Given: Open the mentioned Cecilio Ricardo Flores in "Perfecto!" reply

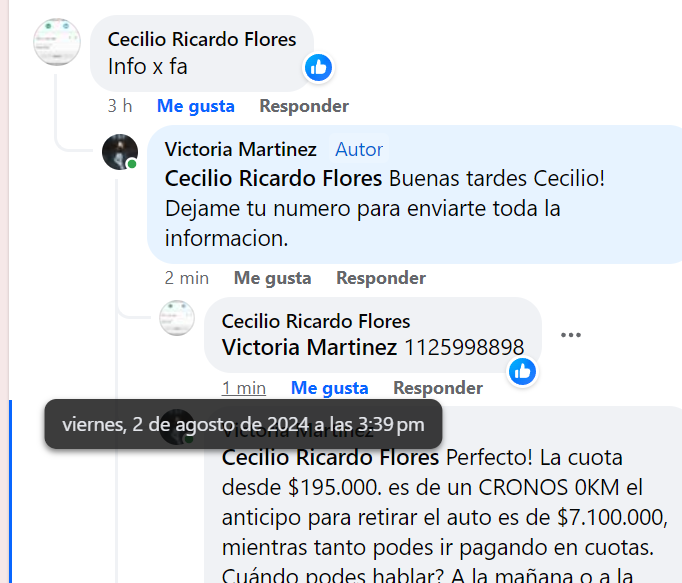Looking at the screenshot, I should coord(330,458).
